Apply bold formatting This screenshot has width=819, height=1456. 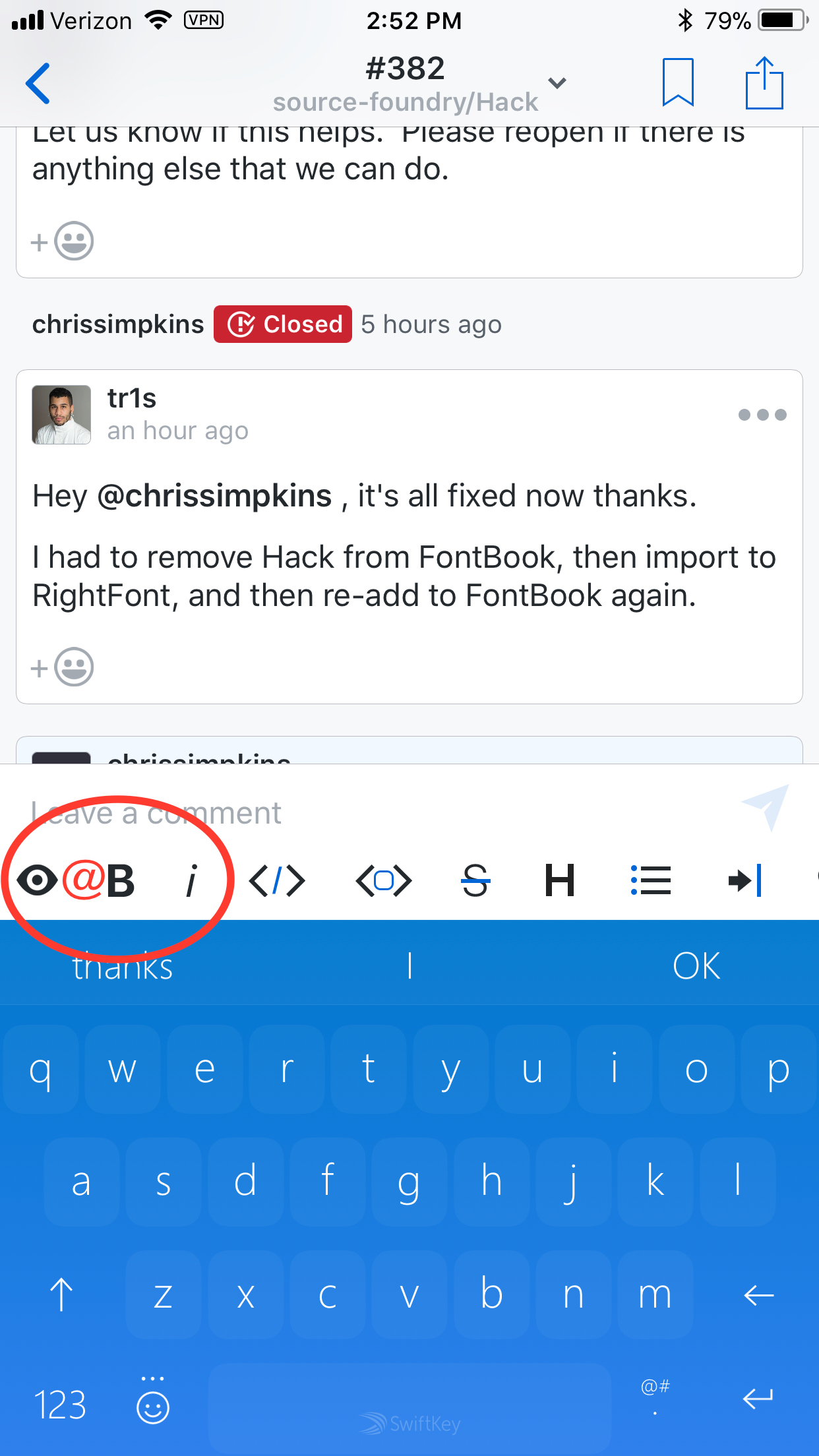(x=121, y=880)
